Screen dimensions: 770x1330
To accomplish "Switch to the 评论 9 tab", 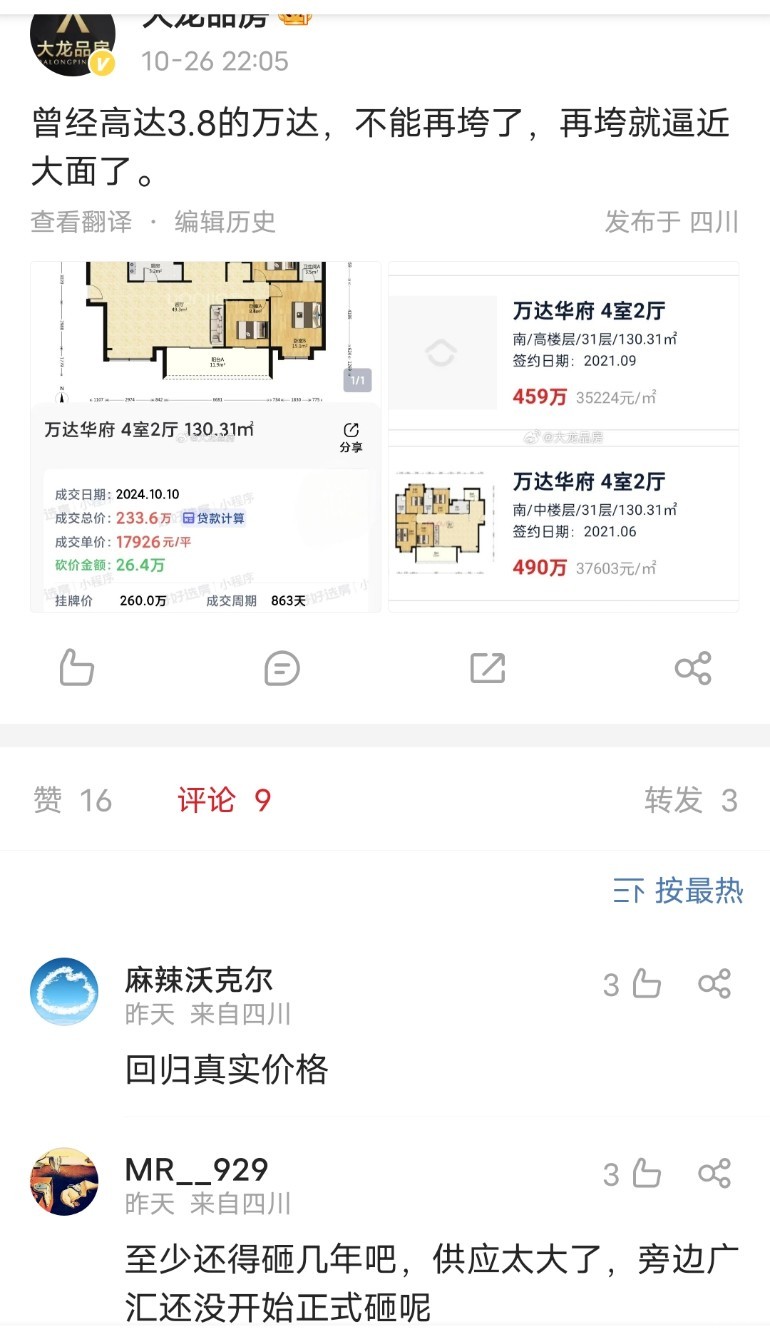I will (225, 800).
